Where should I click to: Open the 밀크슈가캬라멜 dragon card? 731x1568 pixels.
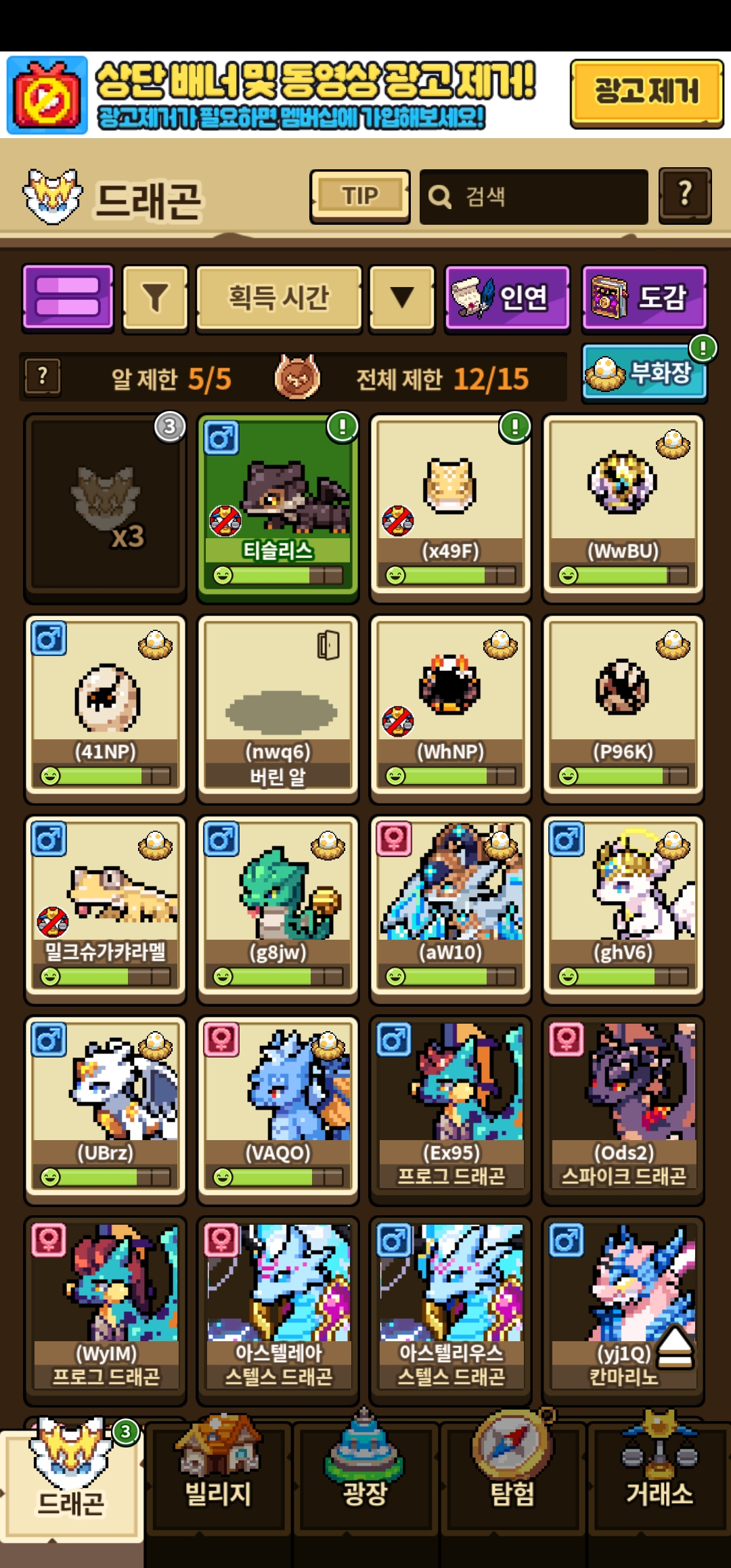(105, 905)
